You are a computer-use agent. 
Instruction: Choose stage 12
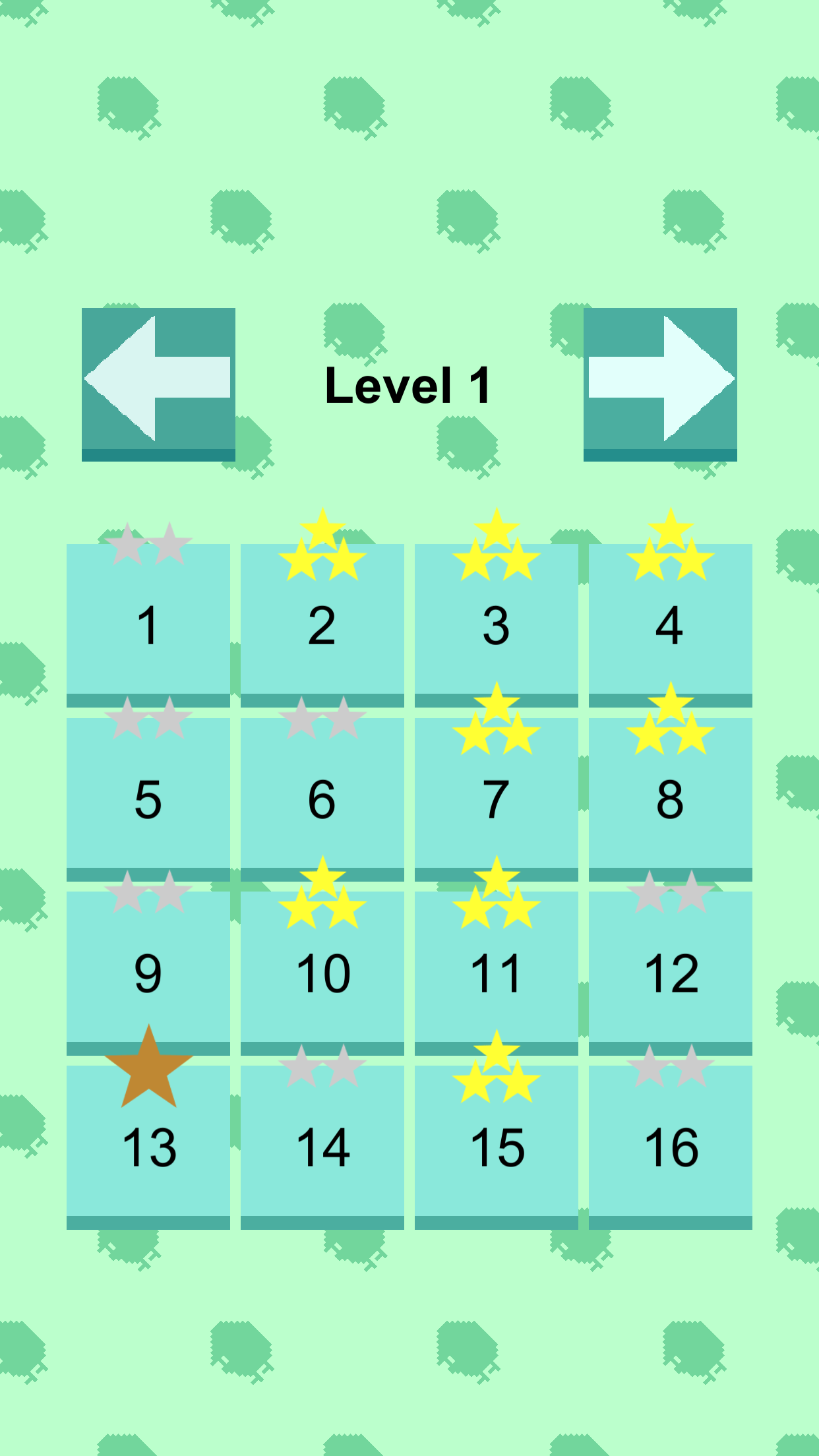pos(670,973)
